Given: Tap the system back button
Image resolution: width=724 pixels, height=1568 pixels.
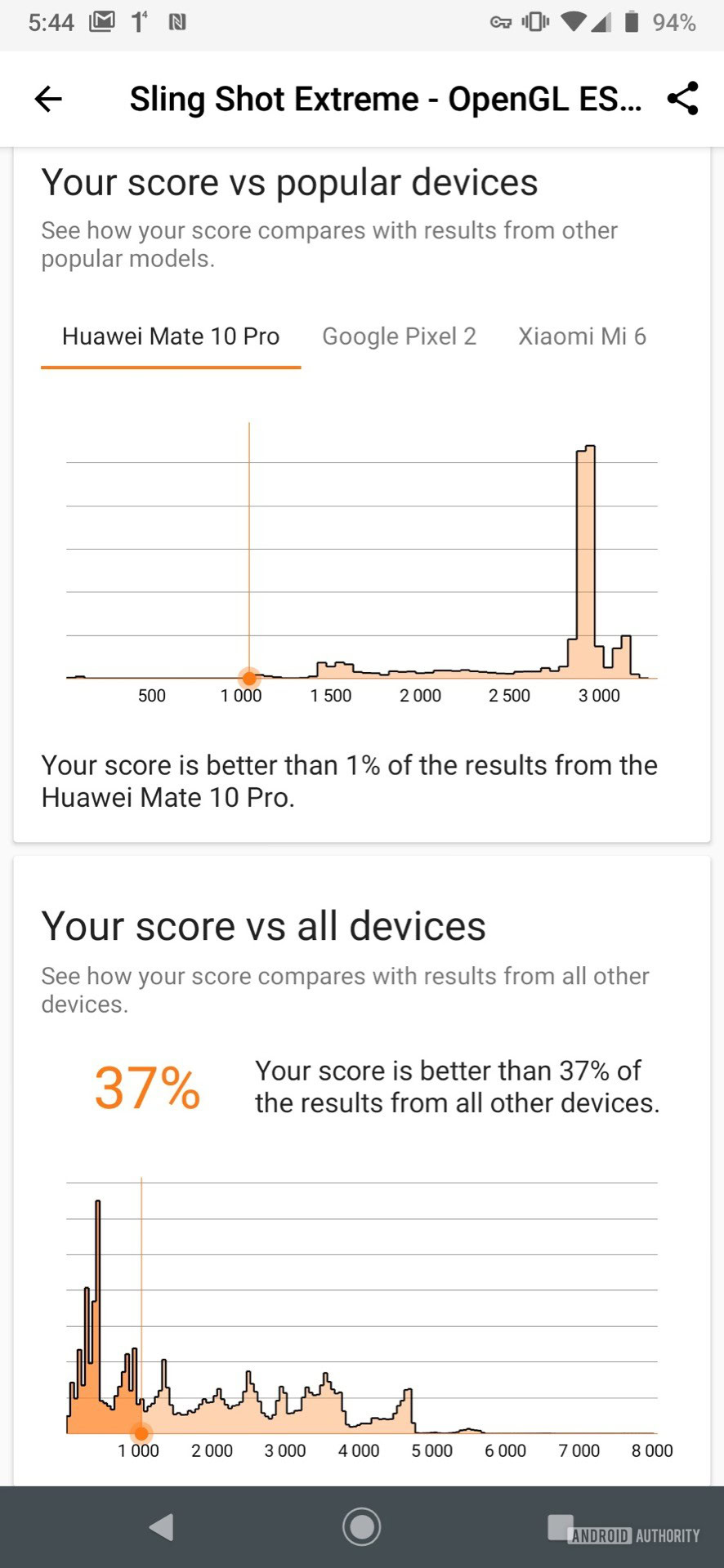Looking at the screenshot, I should pyautogui.click(x=162, y=1526).
